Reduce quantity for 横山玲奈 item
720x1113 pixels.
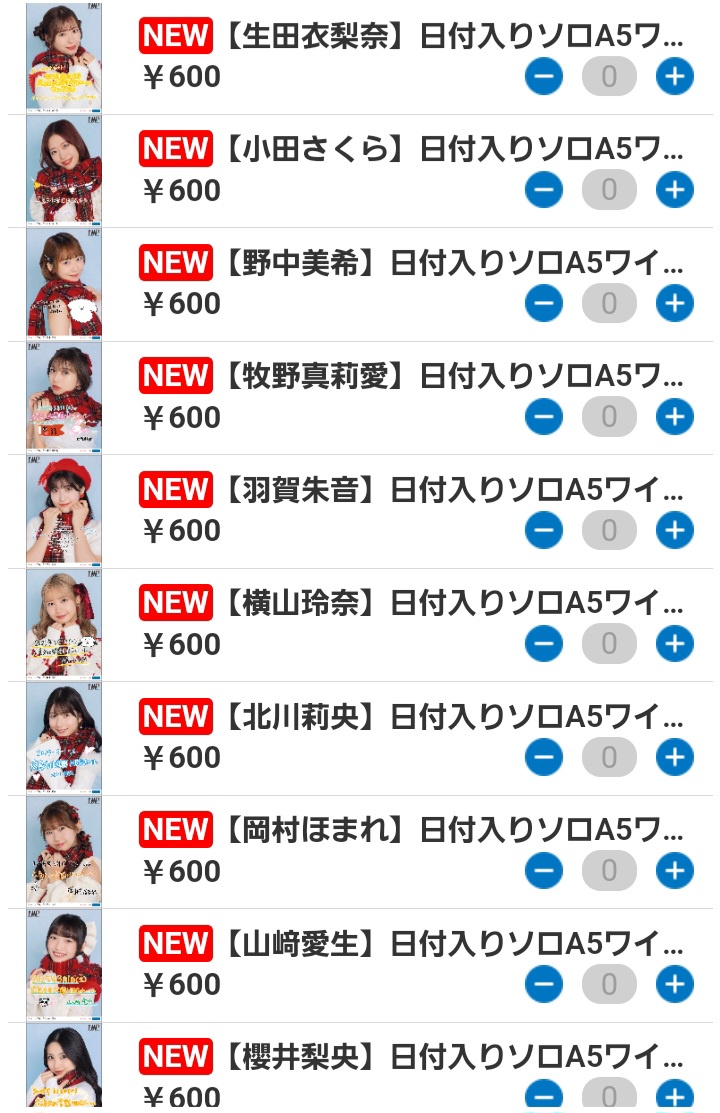pyautogui.click(x=544, y=643)
